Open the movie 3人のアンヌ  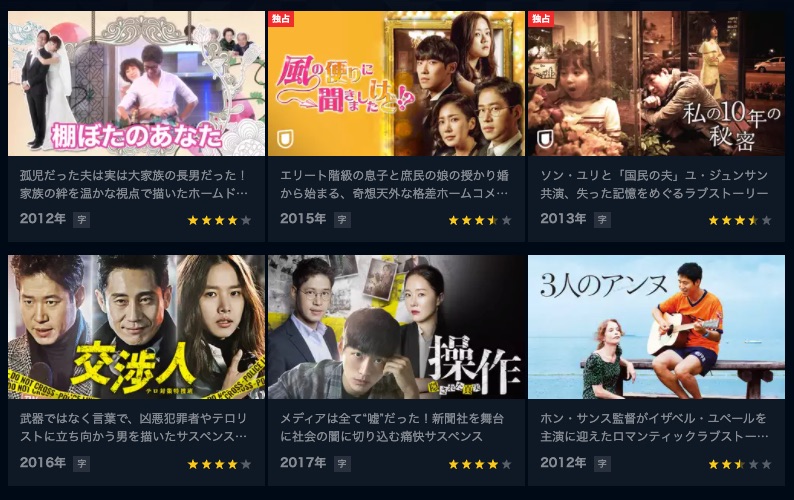coord(656,328)
